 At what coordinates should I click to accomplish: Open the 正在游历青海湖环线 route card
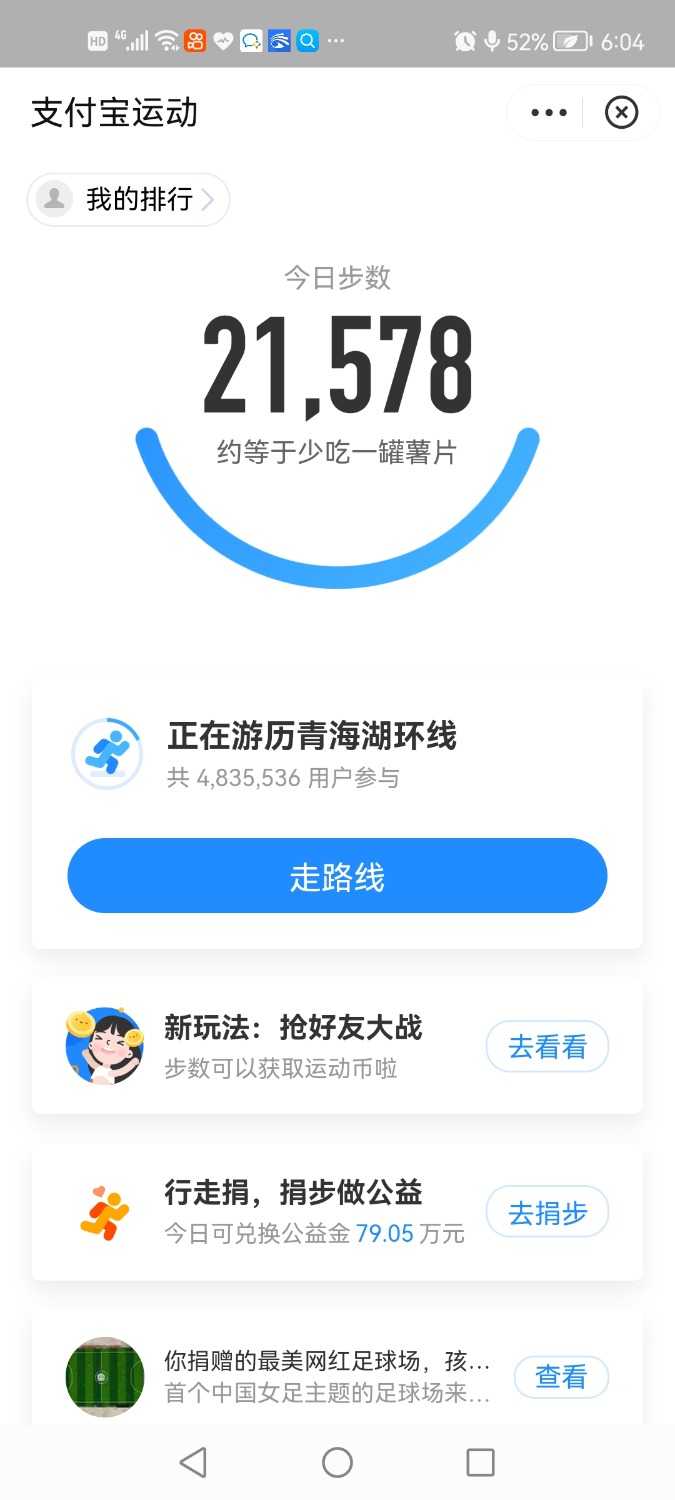312,752
